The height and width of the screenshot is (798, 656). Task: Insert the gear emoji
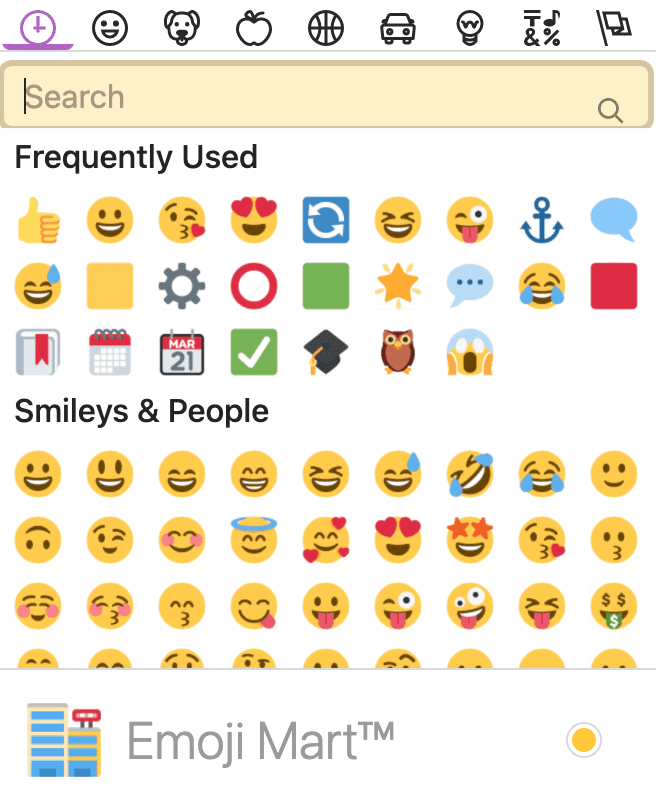(182, 287)
